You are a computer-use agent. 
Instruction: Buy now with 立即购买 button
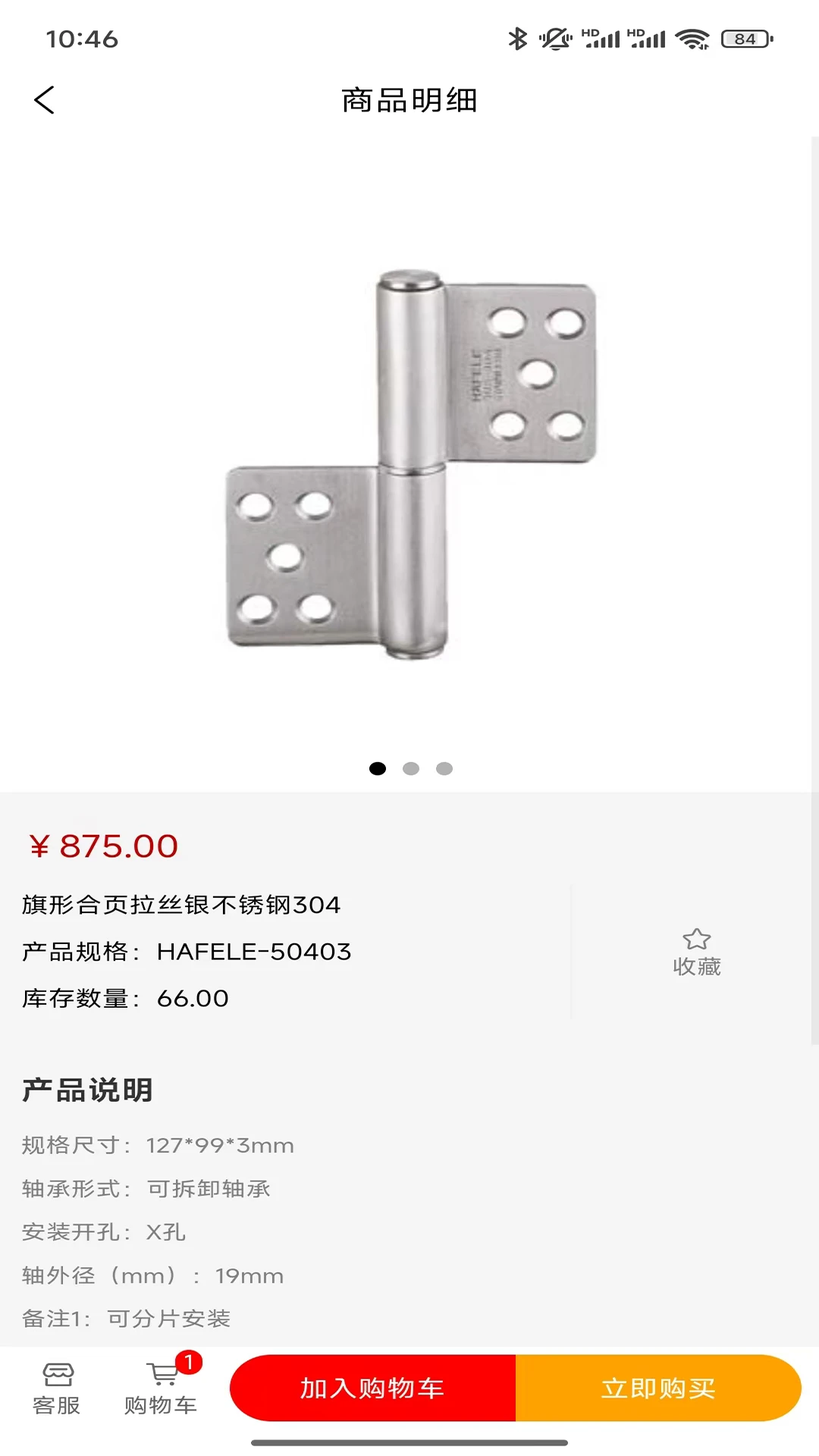click(658, 1388)
